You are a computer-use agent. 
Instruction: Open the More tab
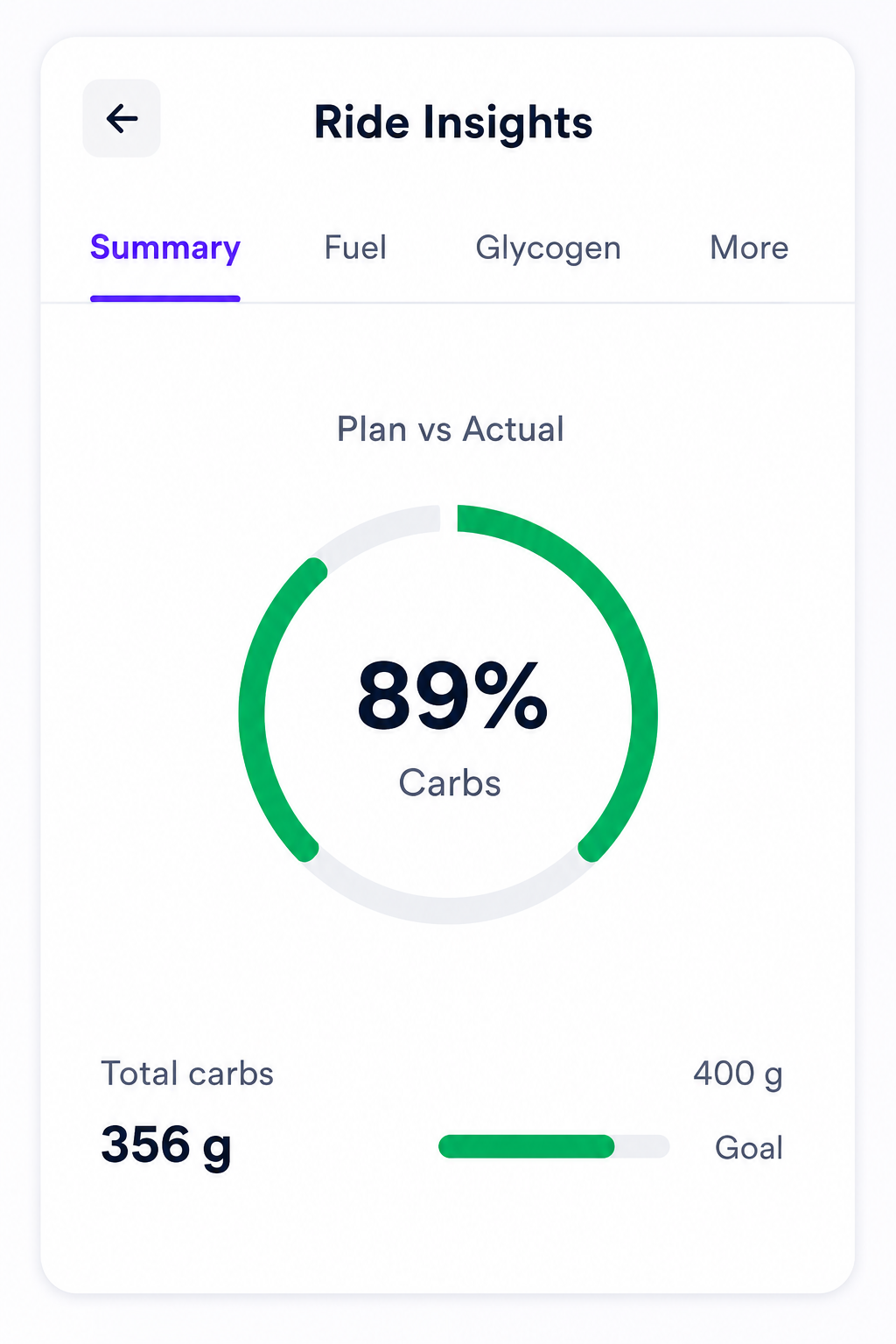point(749,248)
